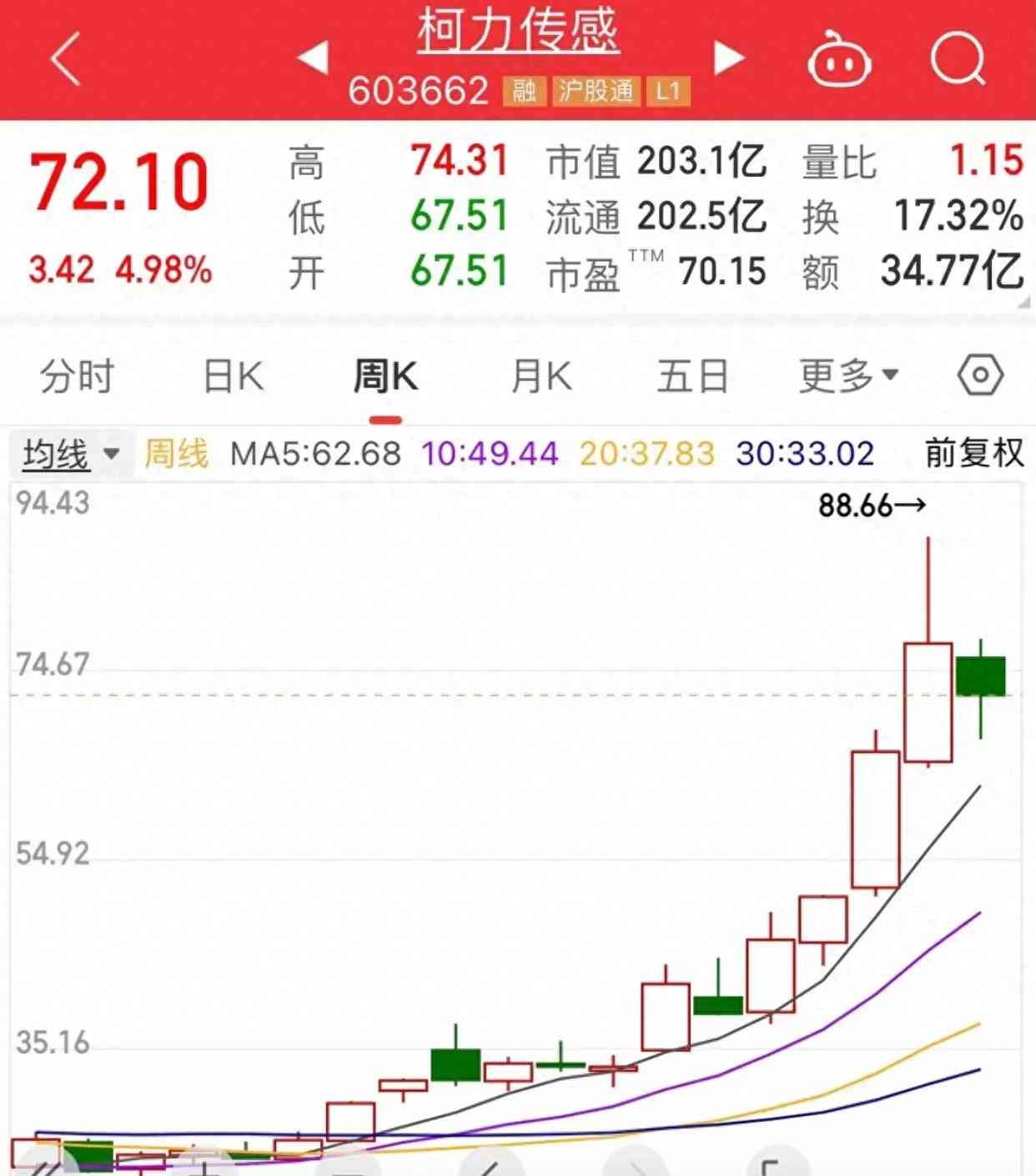Viewport: 1036px width, 1176px height.
Task: Open chart settings hexagon icon
Action: (979, 376)
